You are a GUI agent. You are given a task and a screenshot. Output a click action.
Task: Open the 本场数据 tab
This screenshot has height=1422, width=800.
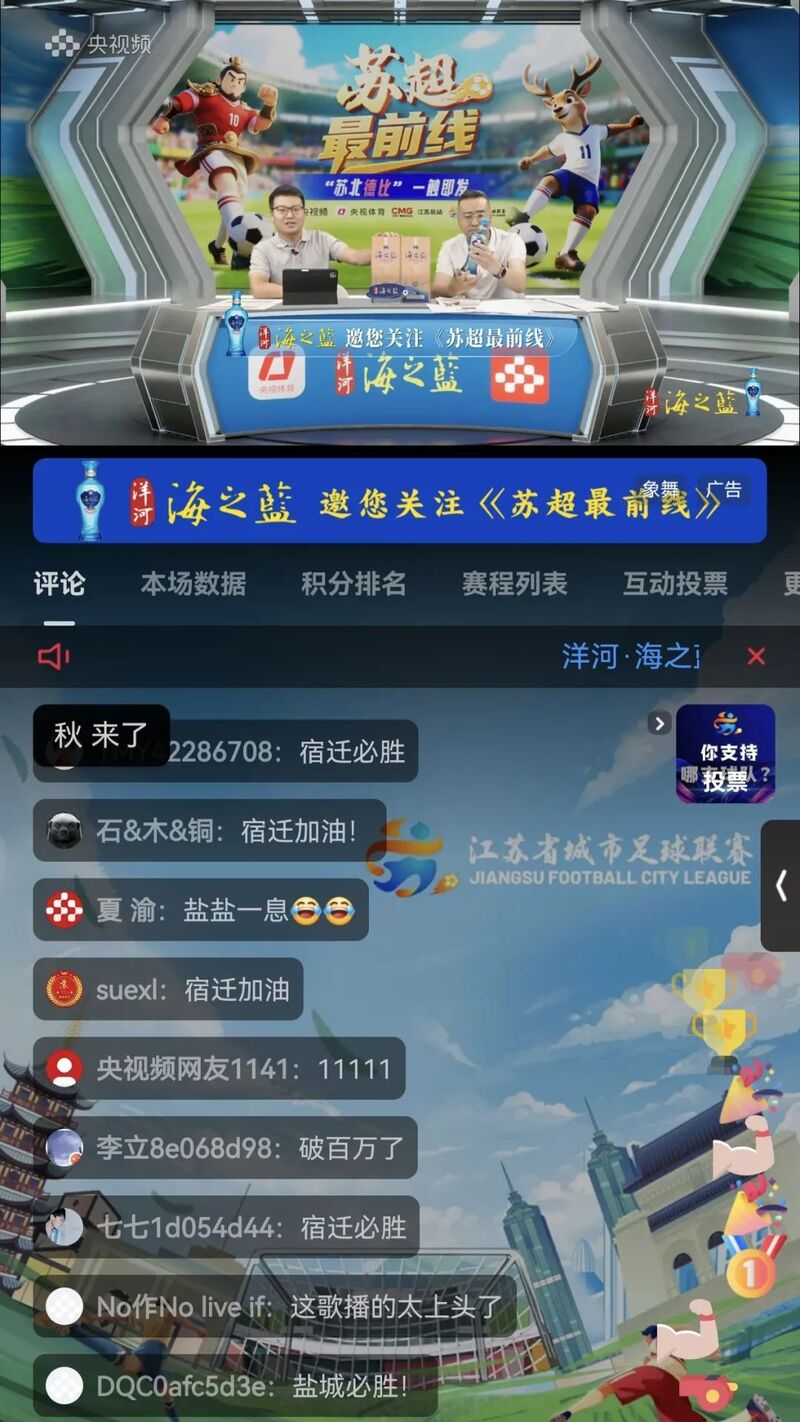click(x=193, y=583)
